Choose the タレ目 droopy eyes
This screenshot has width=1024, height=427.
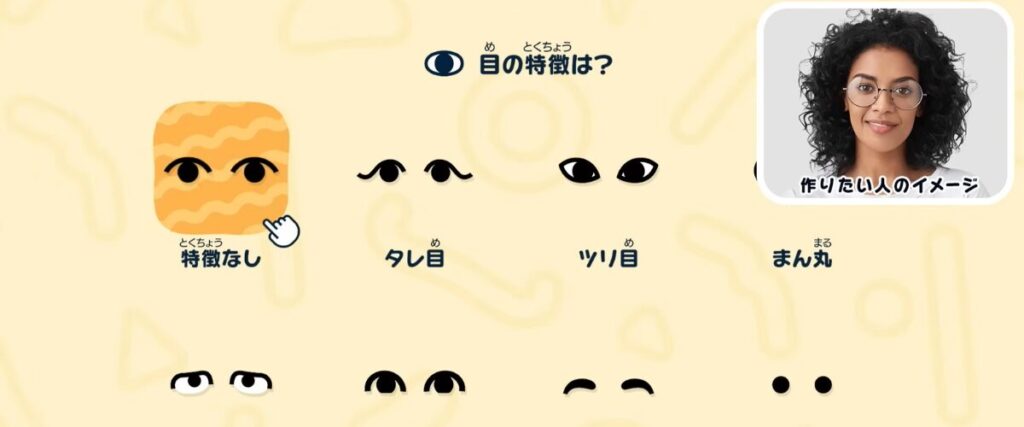coord(414,172)
